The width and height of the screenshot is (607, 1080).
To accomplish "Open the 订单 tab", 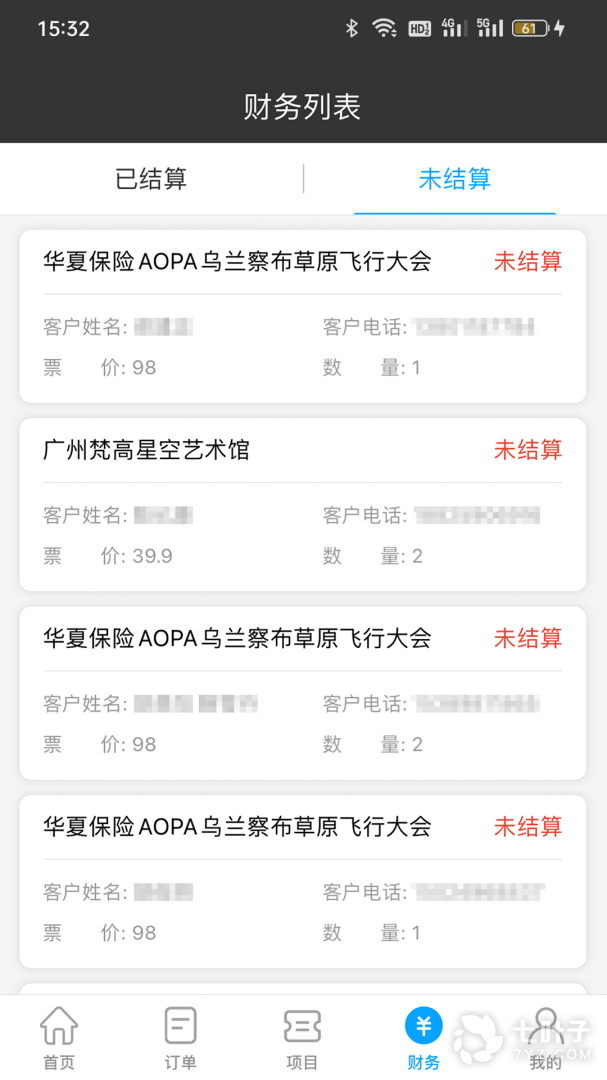I will coord(180,1038).
